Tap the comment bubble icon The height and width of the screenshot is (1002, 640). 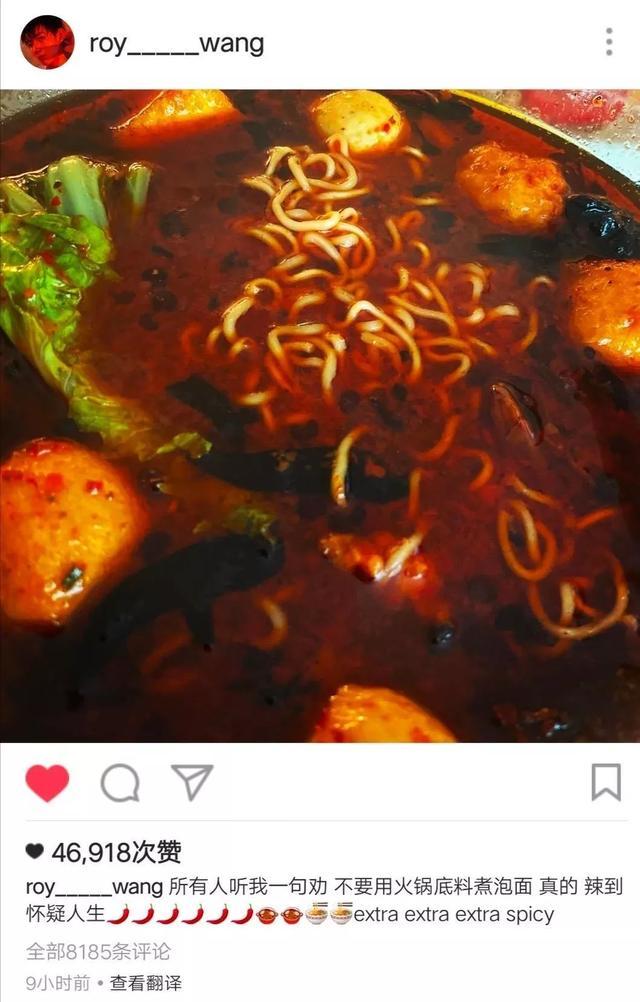(120, 783)
